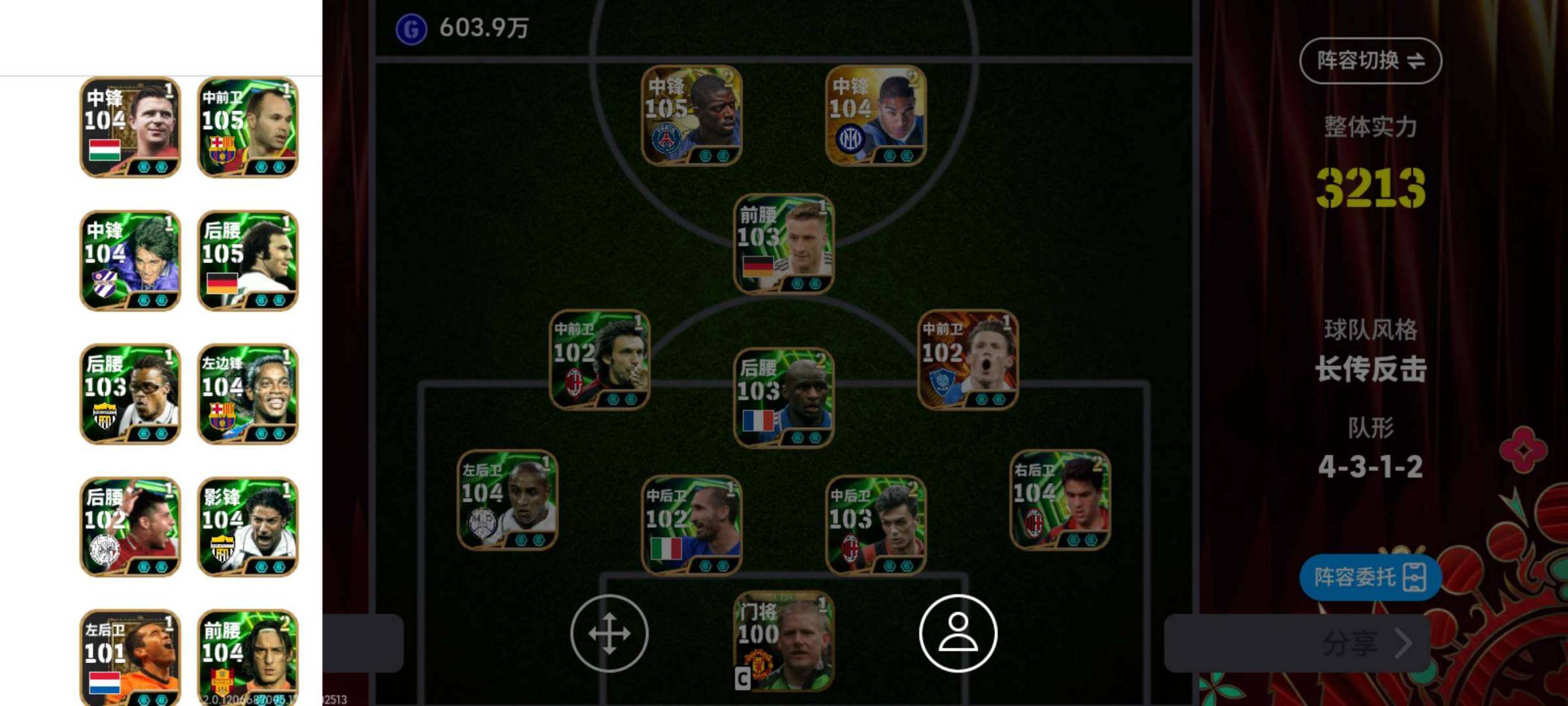This screenshot has height=706, width=1568.
Task: Choose the 103 前腰 German player card
Action: click(x=783, y=244)
